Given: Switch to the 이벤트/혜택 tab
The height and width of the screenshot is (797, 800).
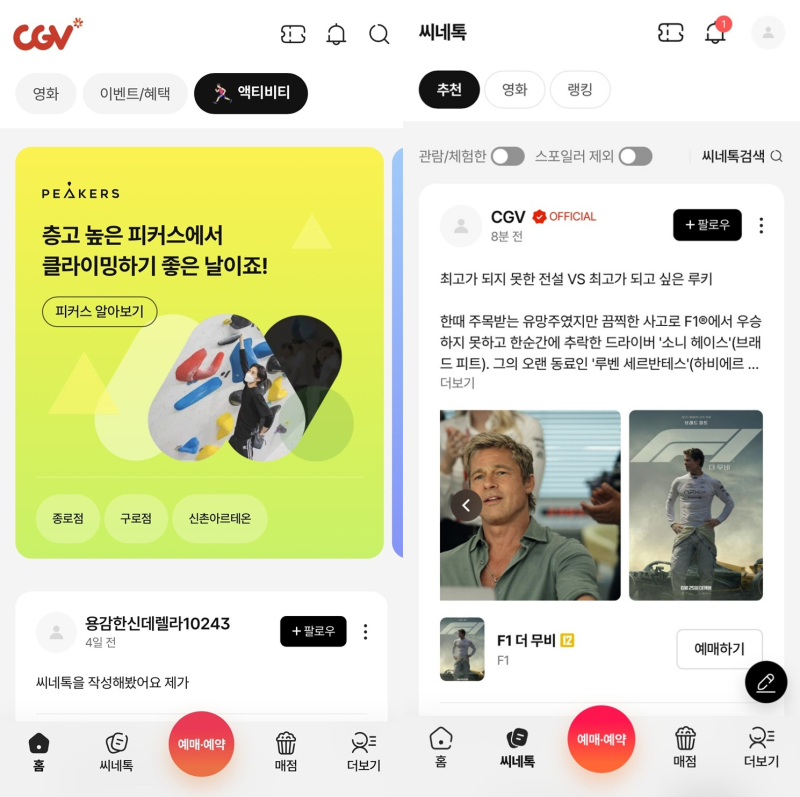Looking at the screenshot, I should 135,93.
